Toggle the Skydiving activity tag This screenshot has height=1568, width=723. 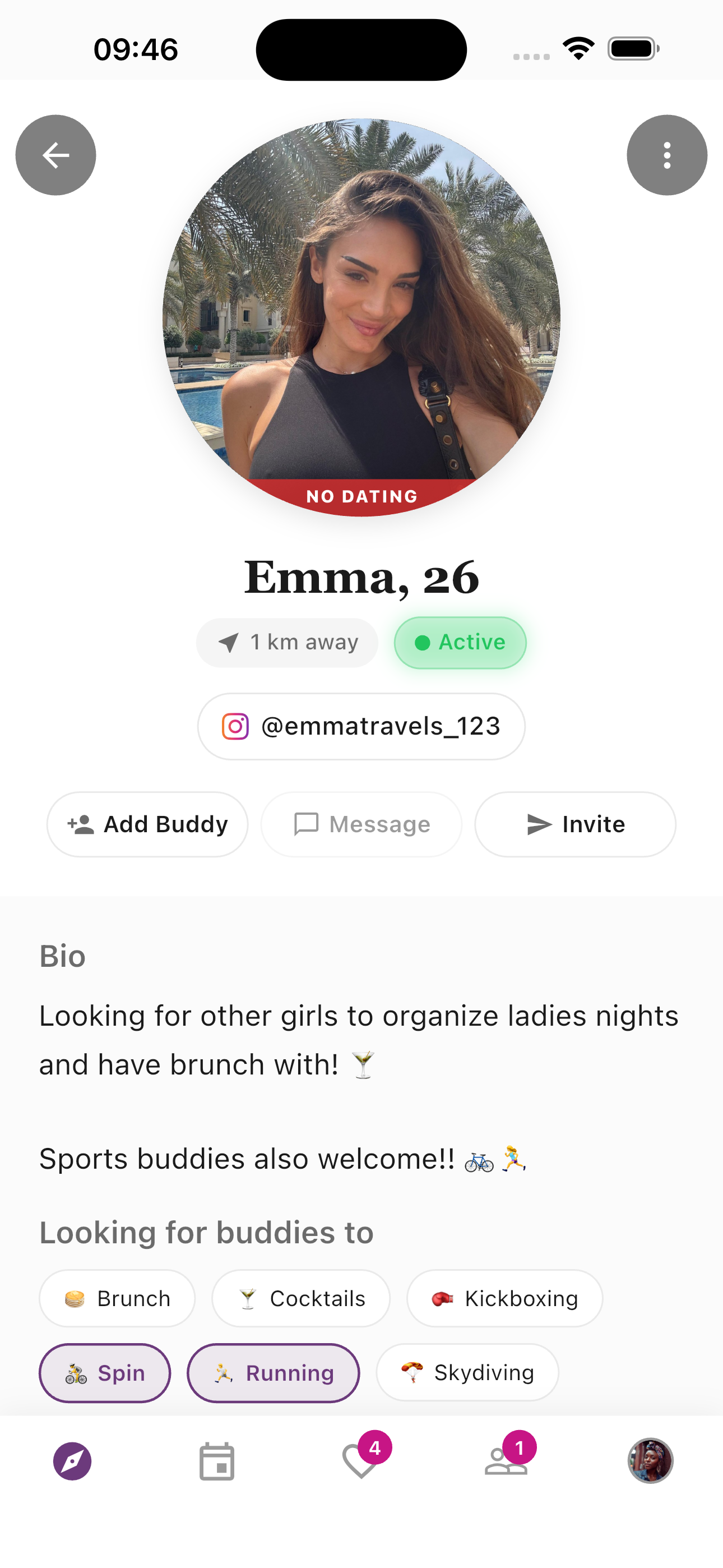point(467,1373)
